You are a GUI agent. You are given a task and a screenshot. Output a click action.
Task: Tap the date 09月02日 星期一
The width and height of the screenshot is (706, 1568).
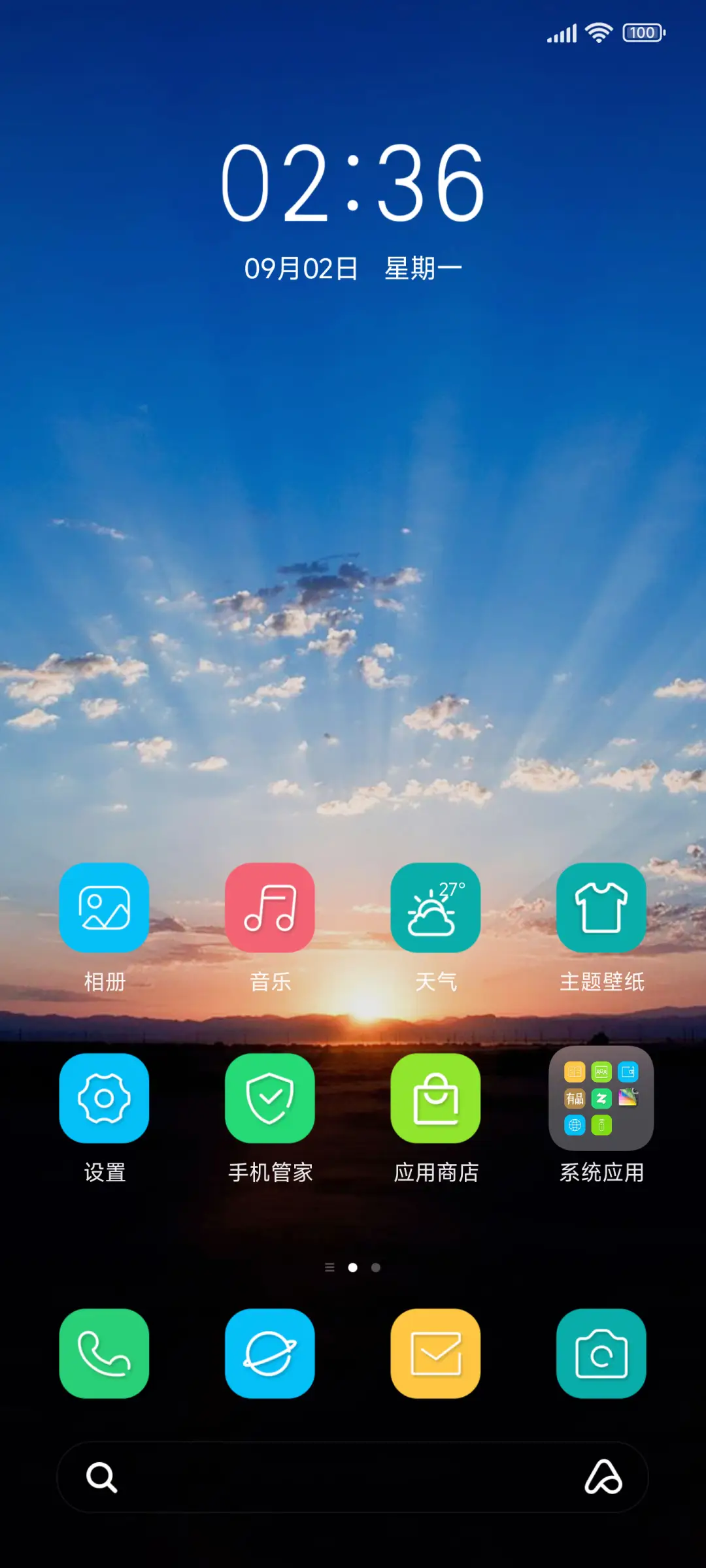[353, 266]
